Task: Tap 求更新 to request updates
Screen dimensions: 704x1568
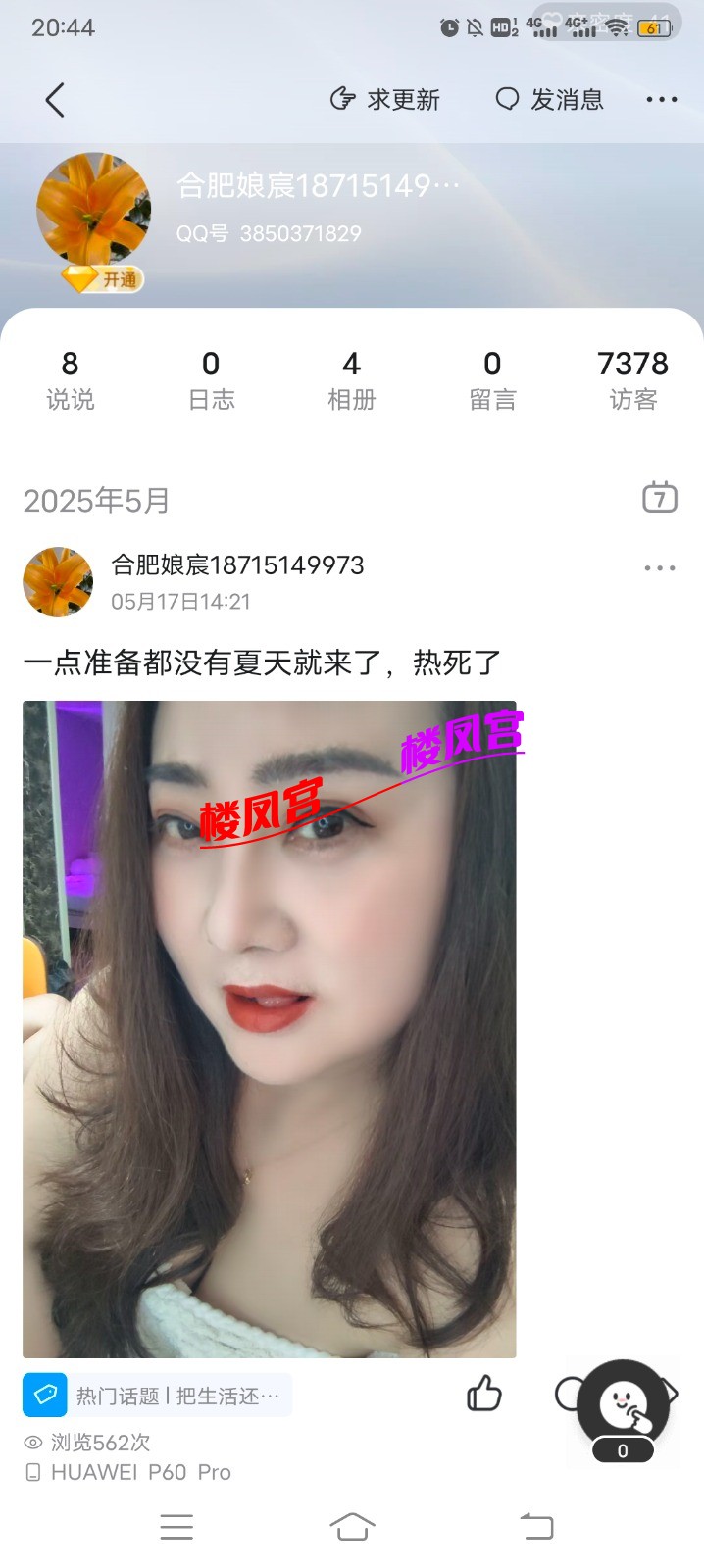Action: click(x=384, y=99)
